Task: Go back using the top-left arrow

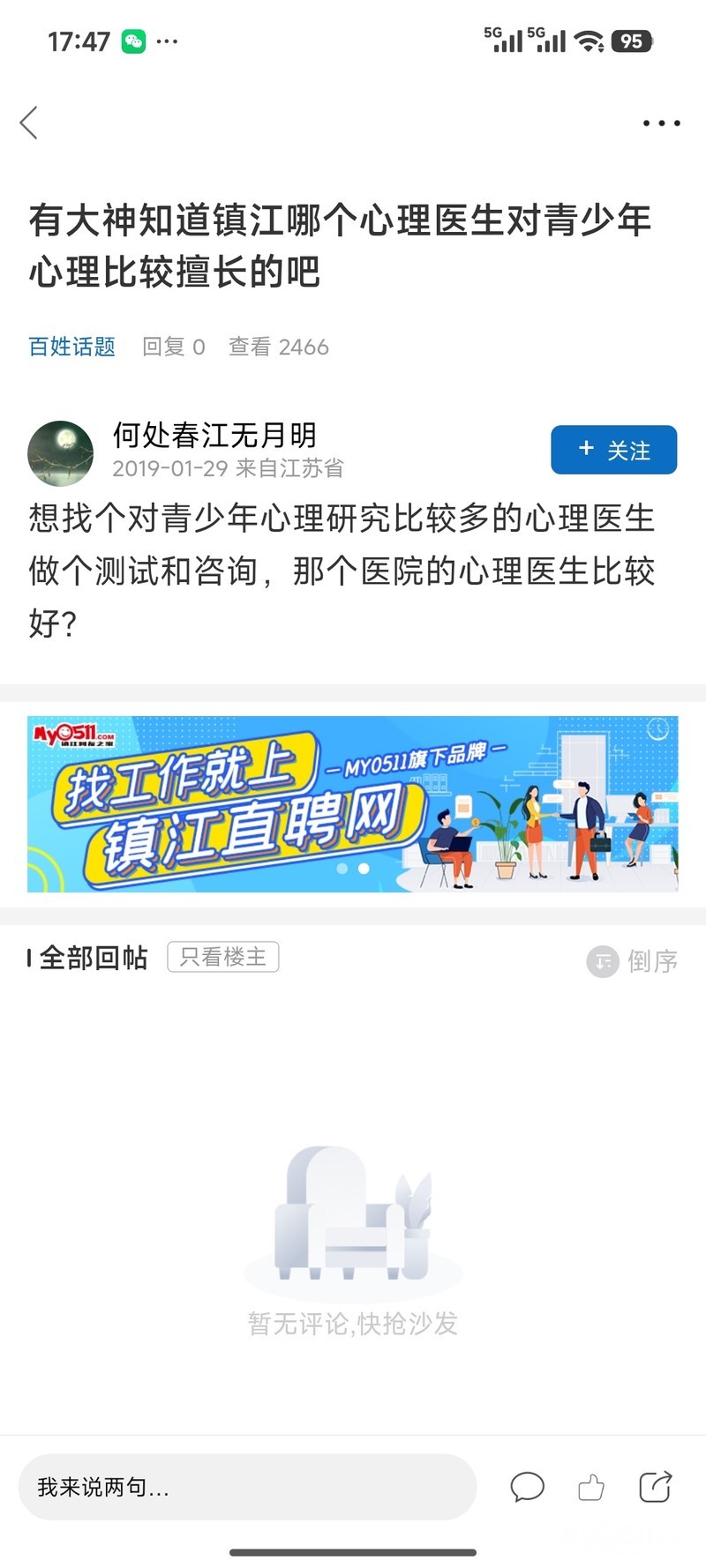Action: click(29, 123)
